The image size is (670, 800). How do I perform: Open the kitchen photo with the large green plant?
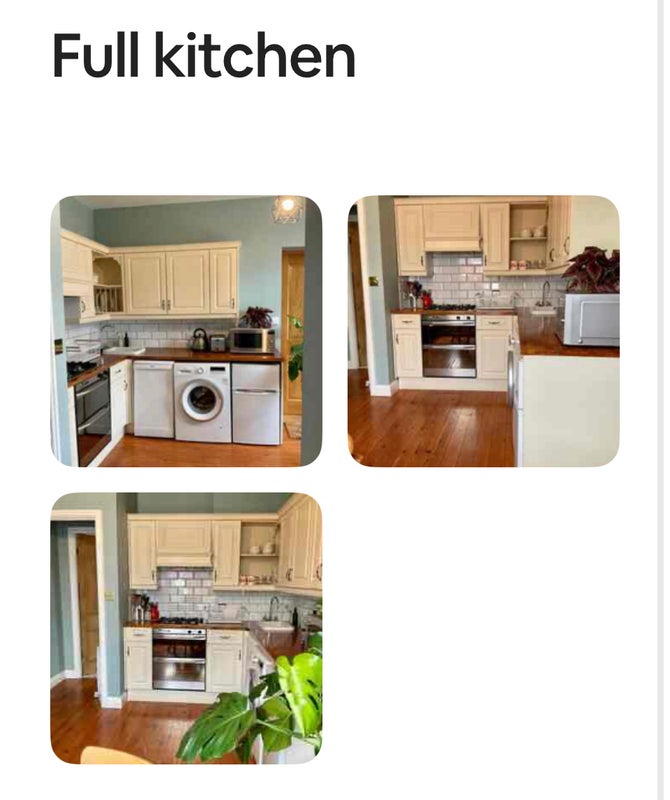186,628
